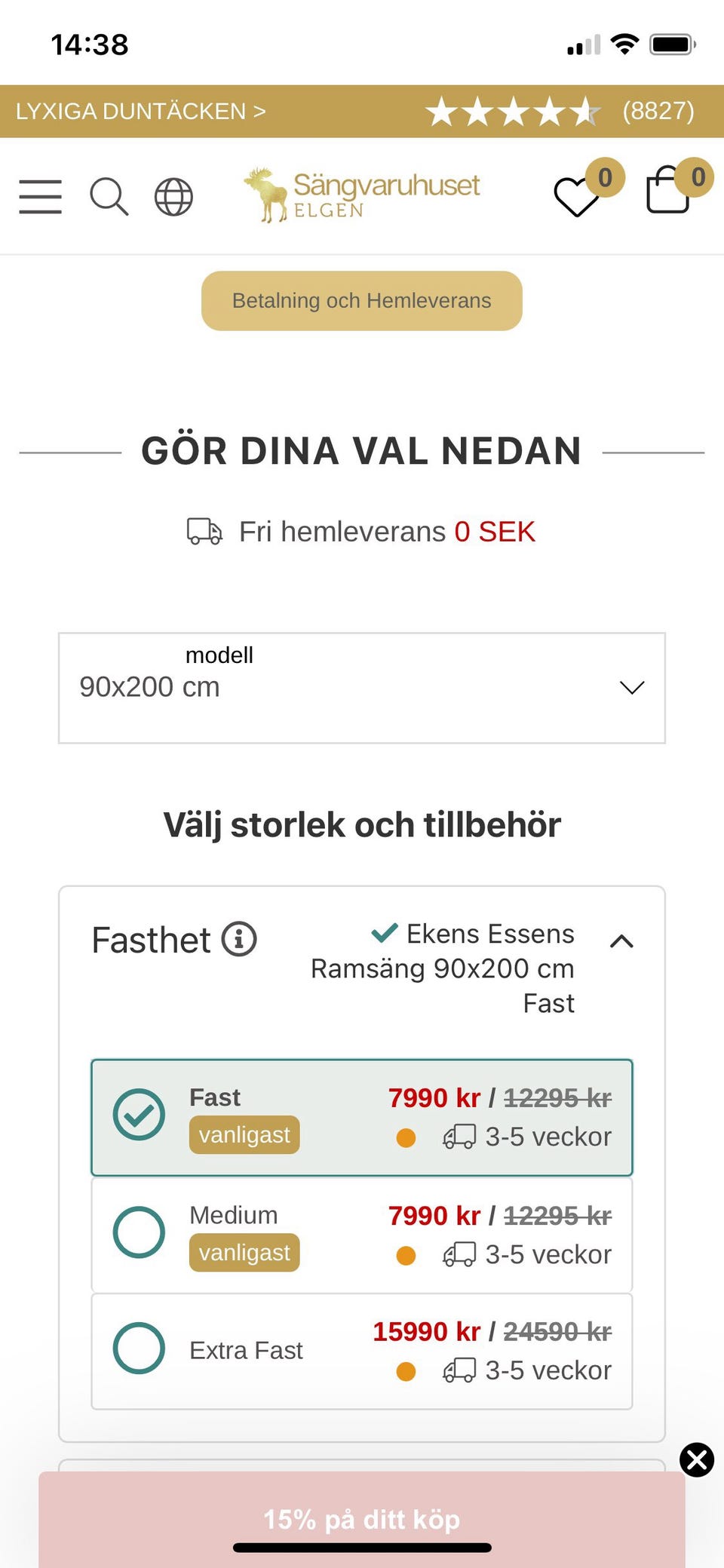Open the hamburger menu
Screen dimensions: 724x1568
(x=41, y=197)
